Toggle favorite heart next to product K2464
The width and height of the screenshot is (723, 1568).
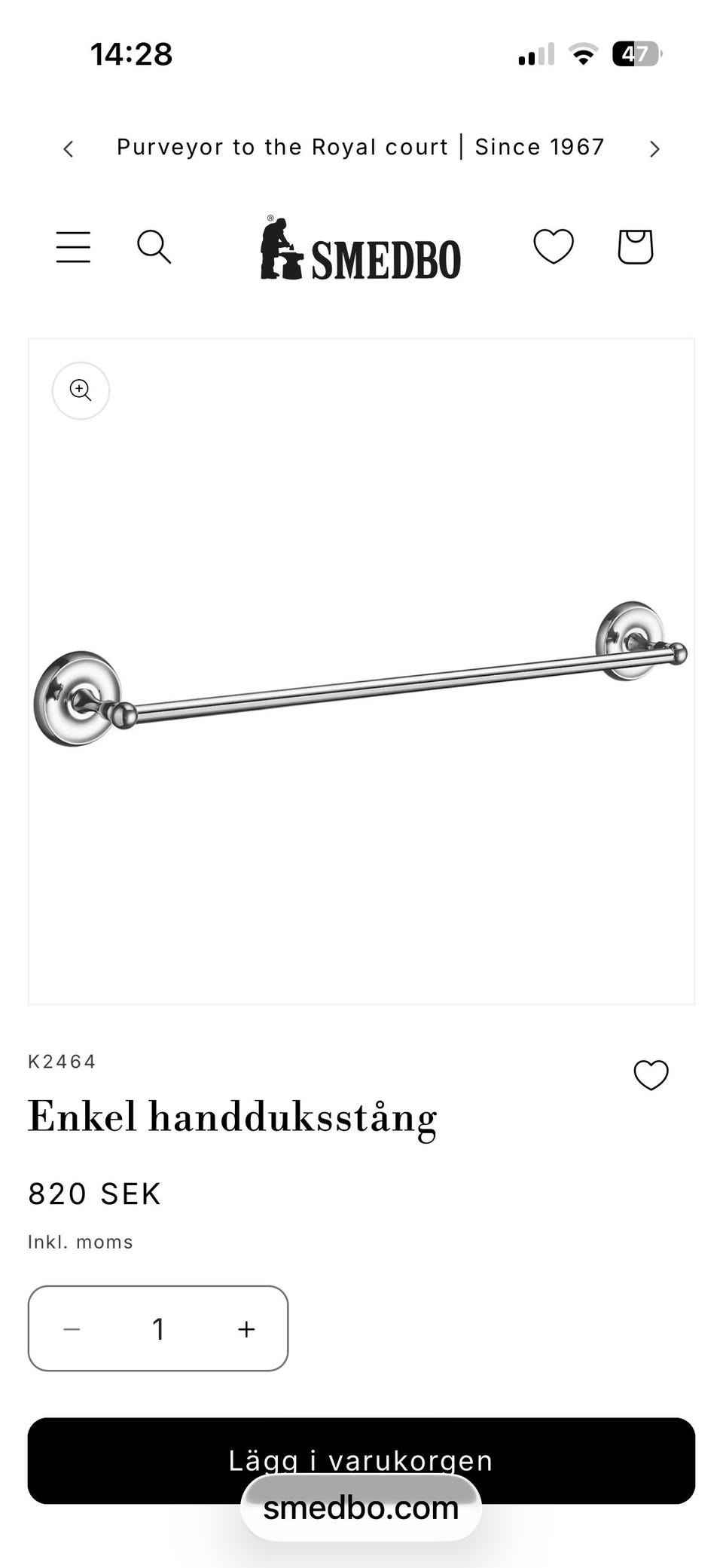click(x=651, y=1075)
